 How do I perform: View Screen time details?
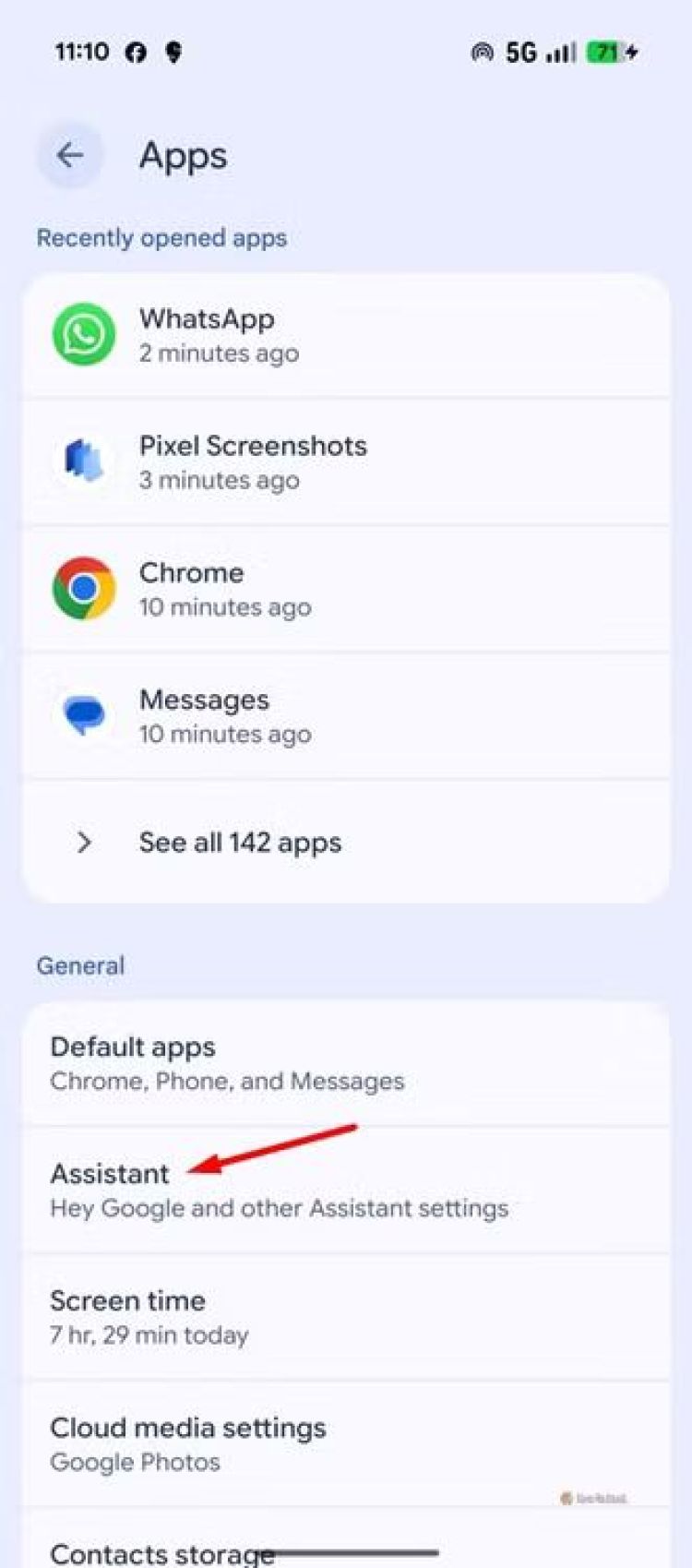click(346, 1317)
